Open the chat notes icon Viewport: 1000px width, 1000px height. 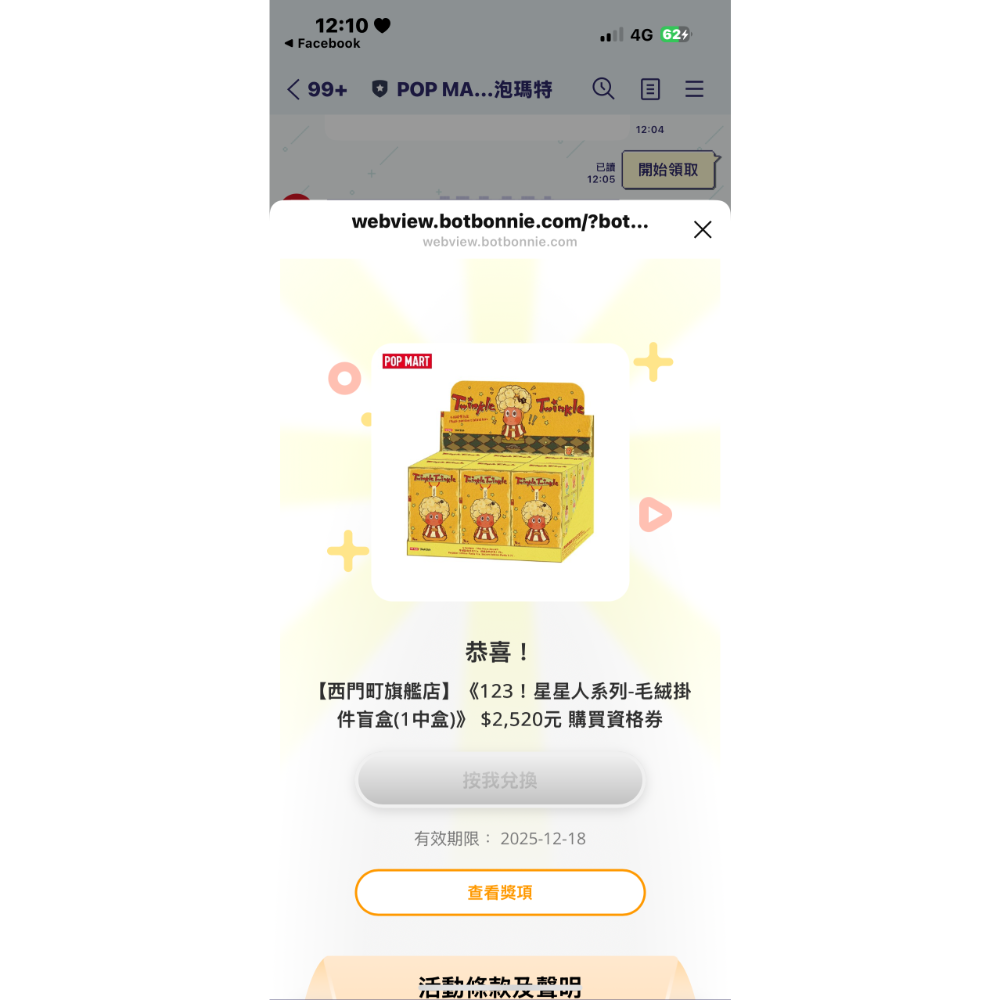pyautogui.click(x=650, y=89)
